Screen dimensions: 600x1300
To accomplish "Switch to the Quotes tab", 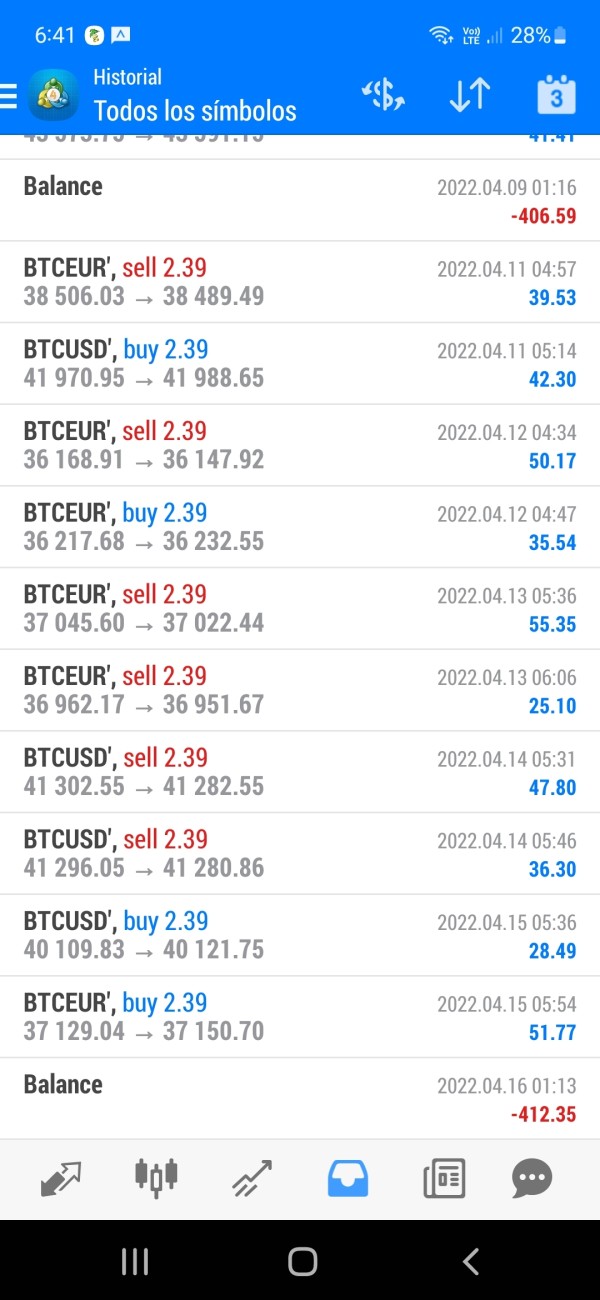I will (x=61, y=1178).
